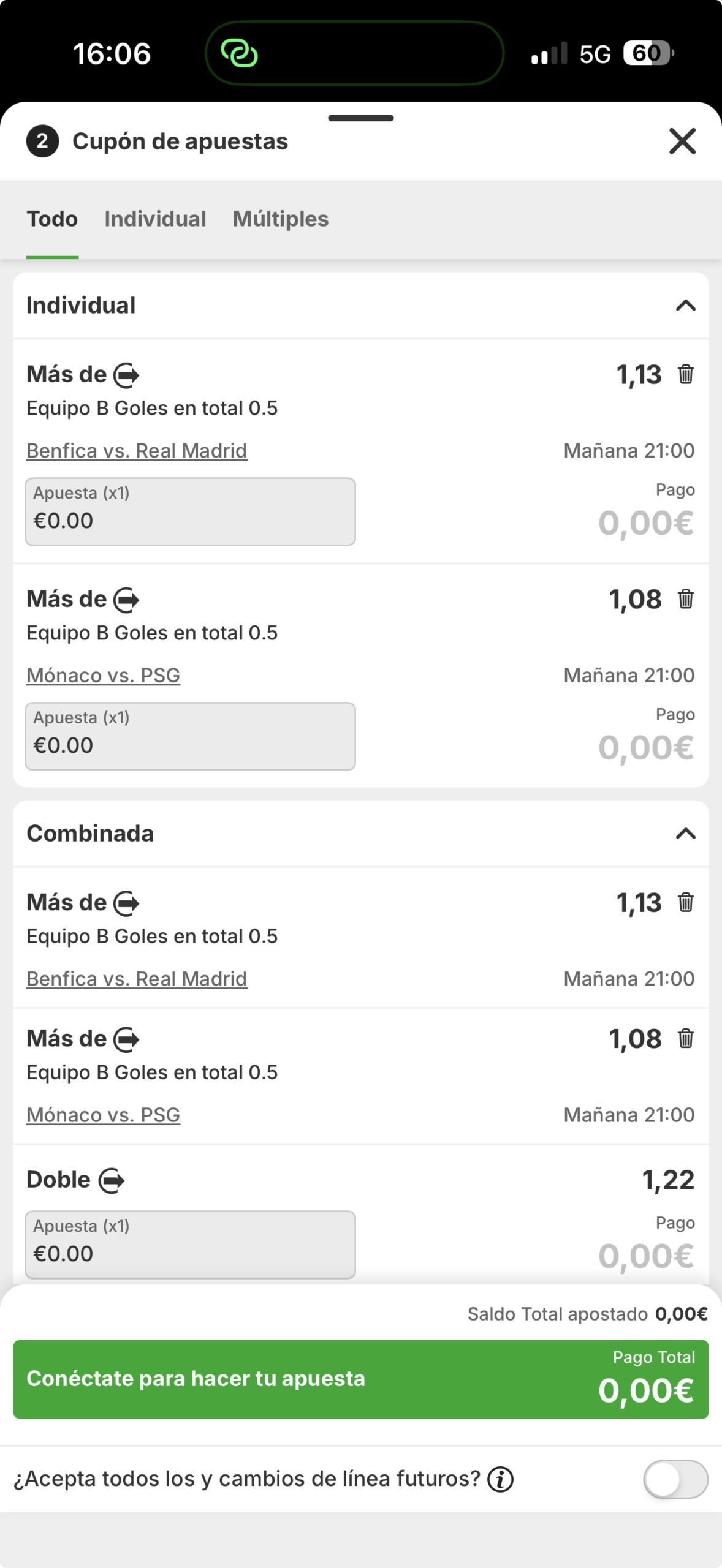Toggle accepting future line changes
Viewport: 722px width, 1568px height.
[675, 1479]
